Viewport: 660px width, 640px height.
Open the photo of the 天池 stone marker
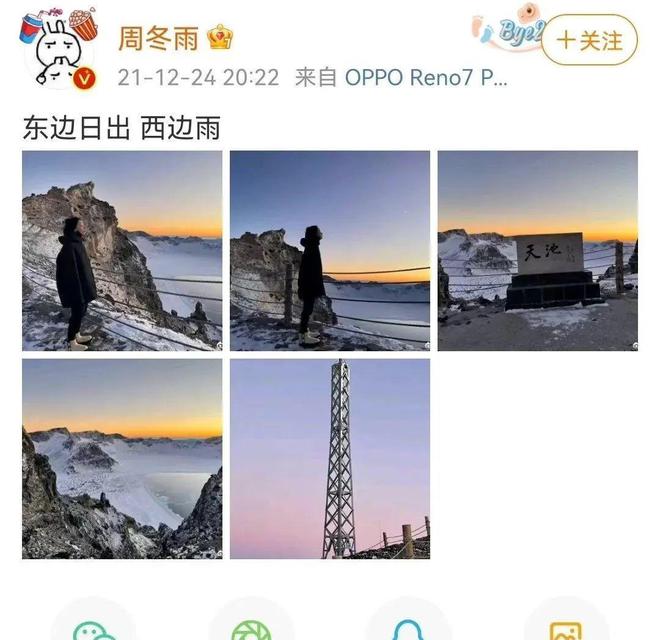point(537,250)
